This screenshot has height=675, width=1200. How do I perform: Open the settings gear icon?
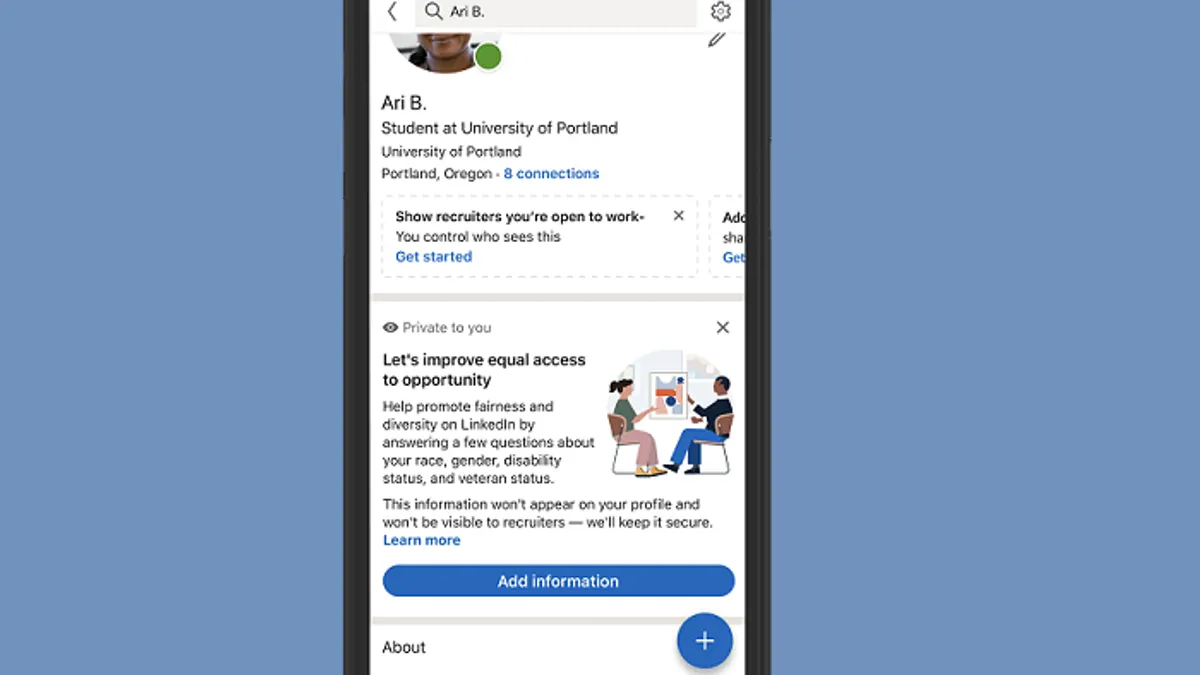(x=721, y=11)
